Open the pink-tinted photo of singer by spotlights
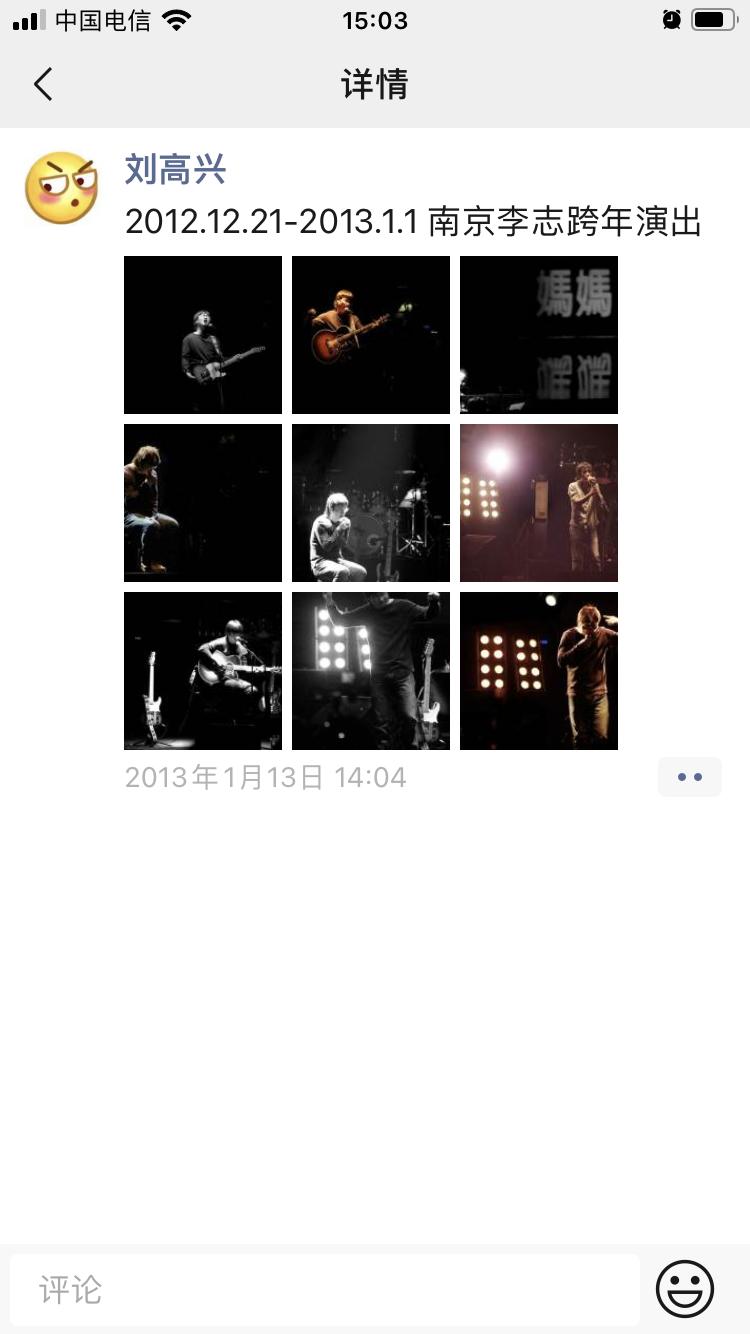This screenshot has width=750, height=1334. (539, 503)
